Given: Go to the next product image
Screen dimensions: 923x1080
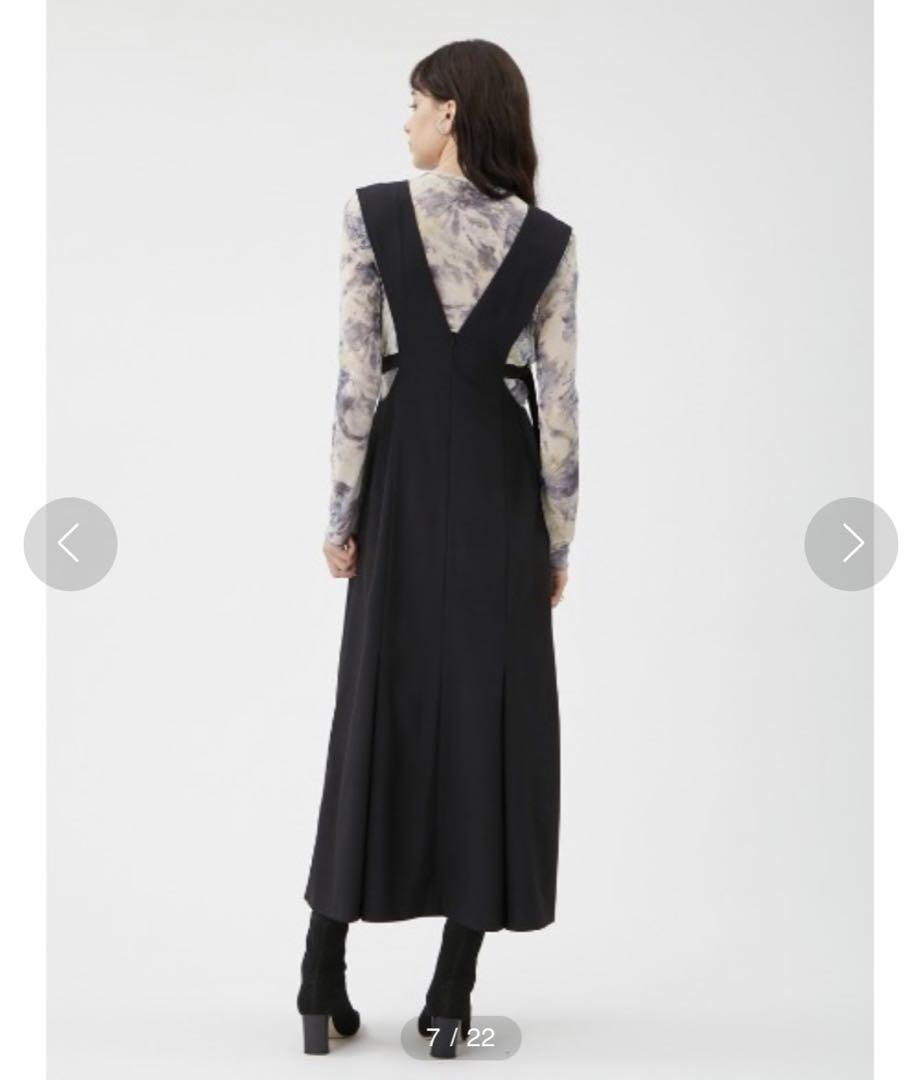Looking at the screenshot, I should tap(851, 544).
